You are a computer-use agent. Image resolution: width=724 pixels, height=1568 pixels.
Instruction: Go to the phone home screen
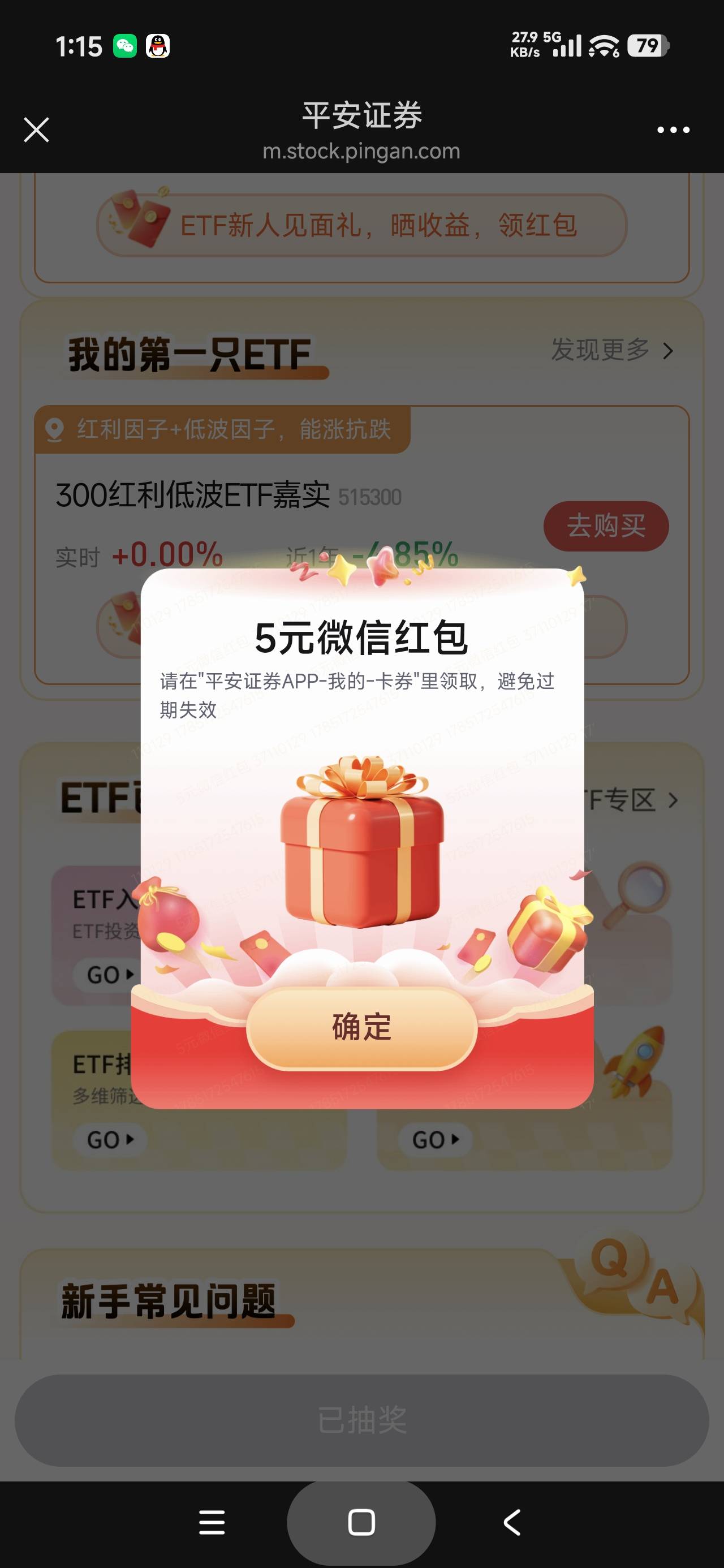tap(361, 1522)
